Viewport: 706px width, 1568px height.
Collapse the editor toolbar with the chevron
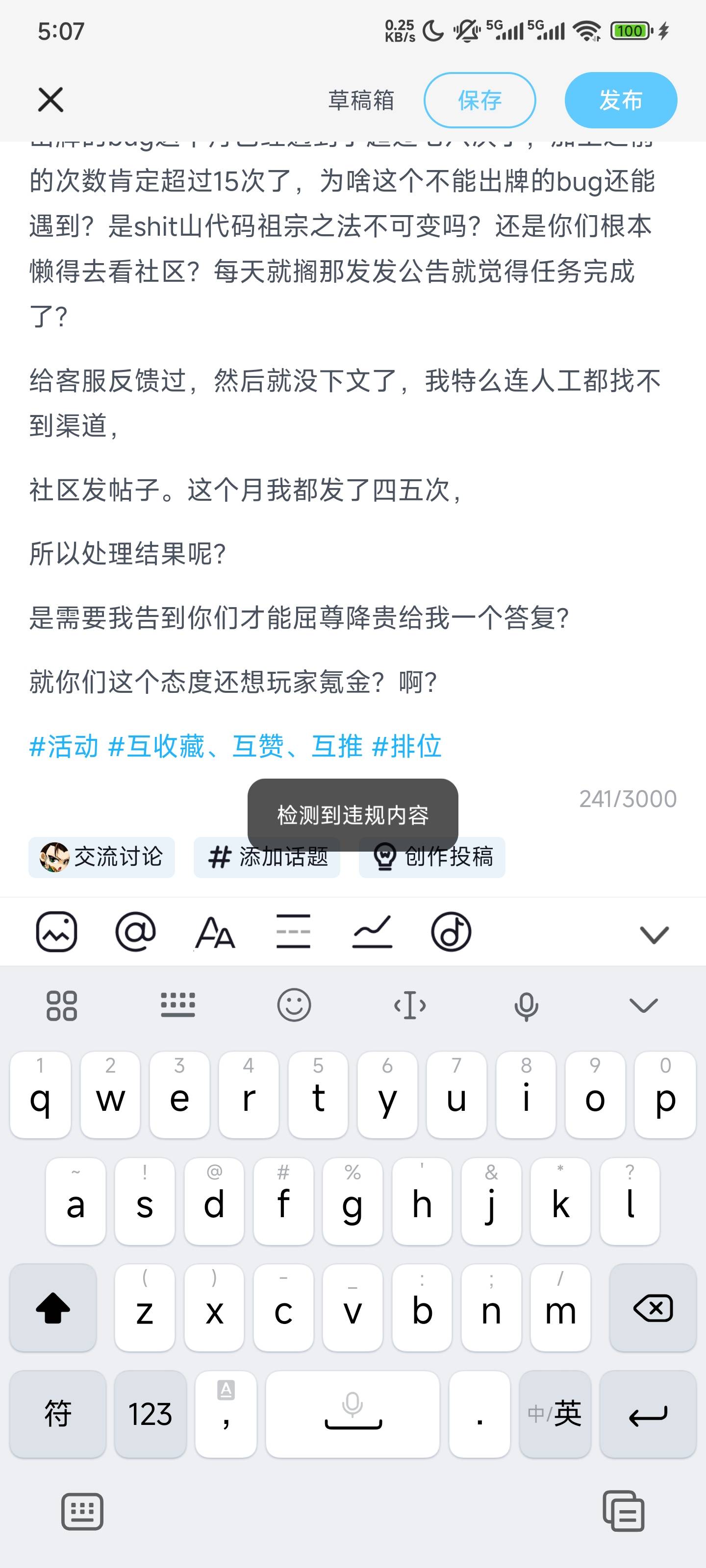click(x=654, y=934)
